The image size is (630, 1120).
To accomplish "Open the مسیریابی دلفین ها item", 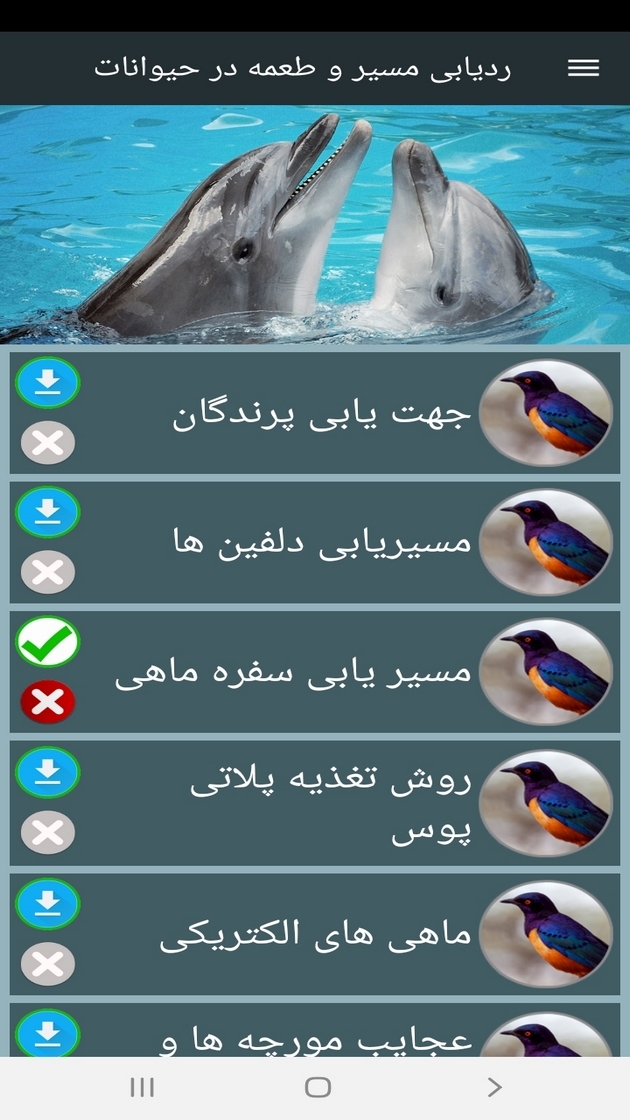I will tap(320, 543).
